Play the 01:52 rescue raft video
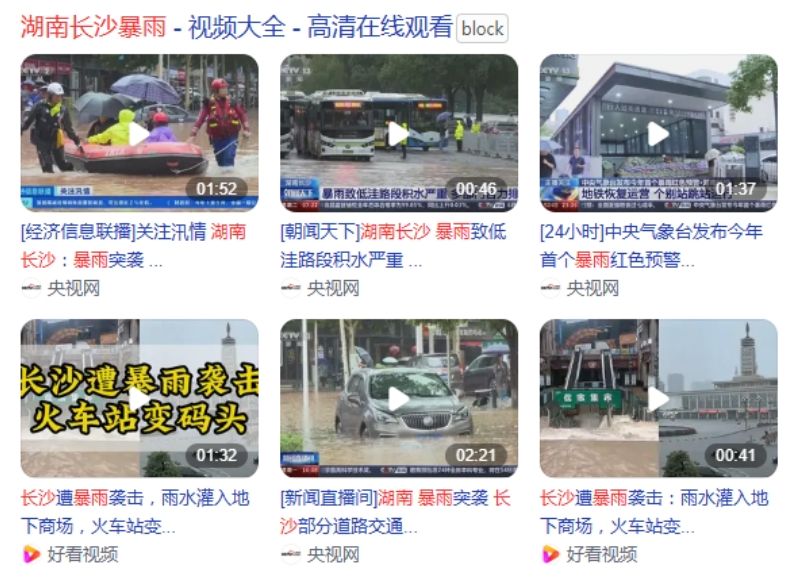799x580 pixels. pyautogui.click(x=139, y=133)
